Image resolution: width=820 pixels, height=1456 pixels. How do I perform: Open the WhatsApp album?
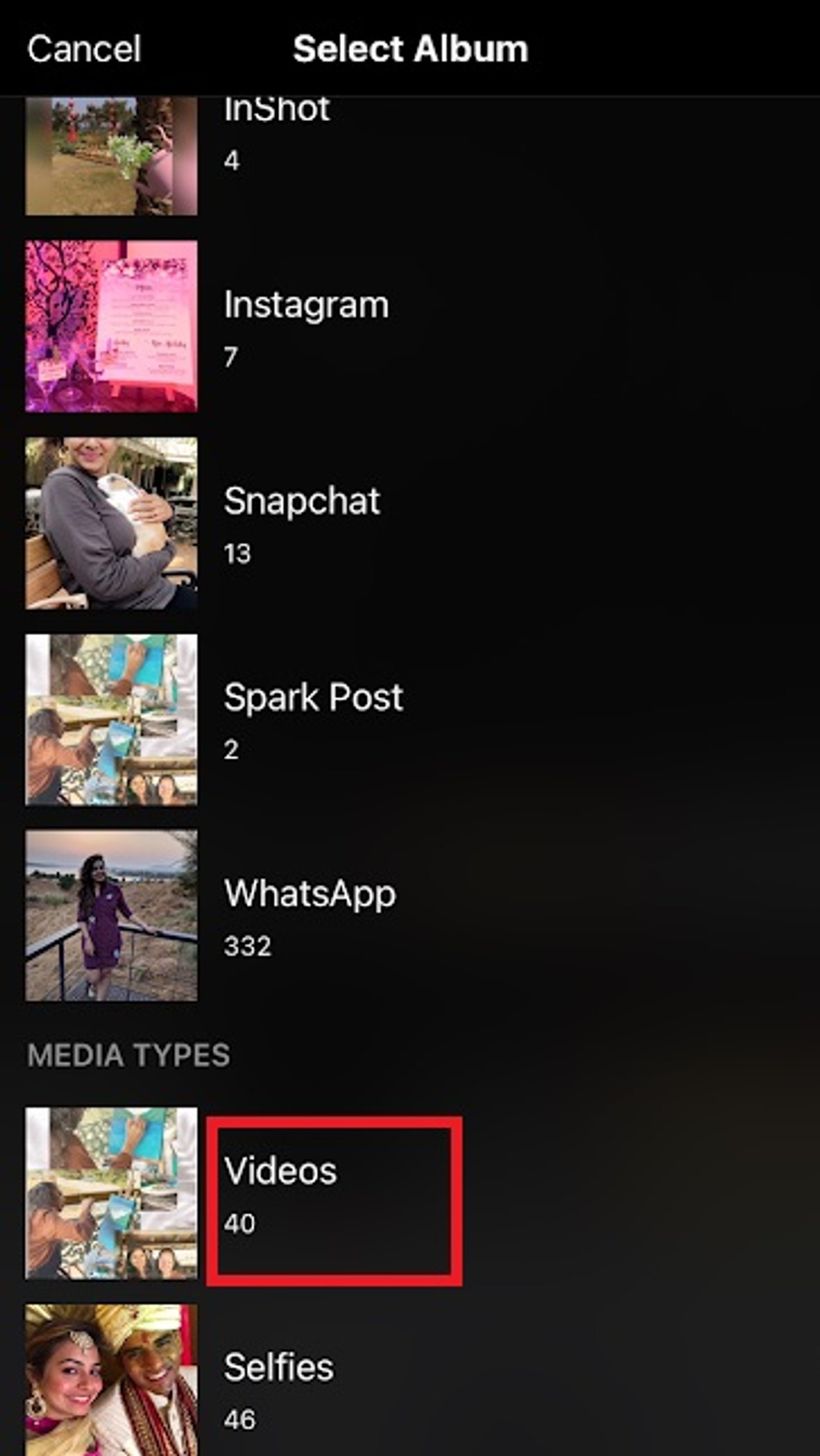[x=310, y=893]
